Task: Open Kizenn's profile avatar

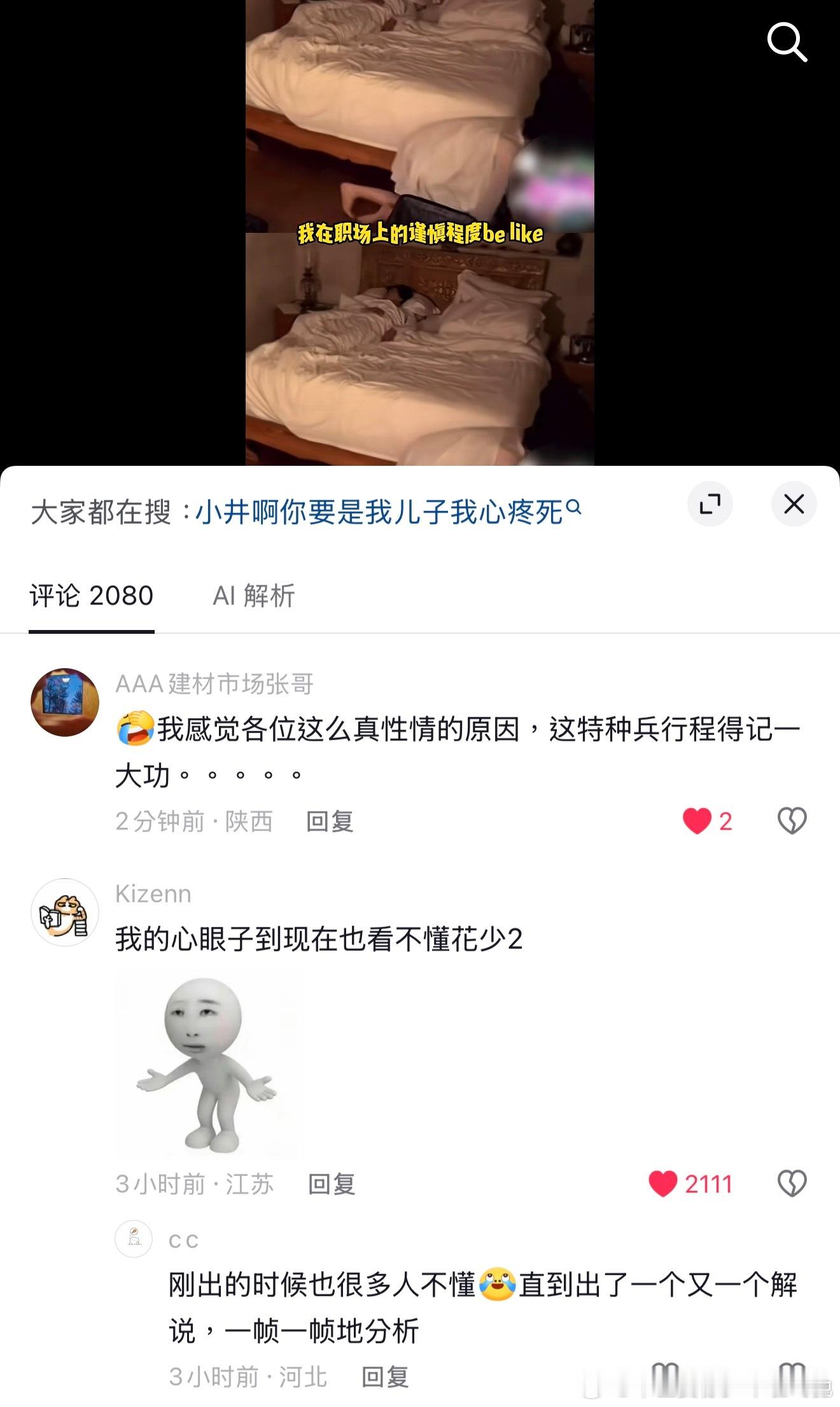Action: [65, 913]
